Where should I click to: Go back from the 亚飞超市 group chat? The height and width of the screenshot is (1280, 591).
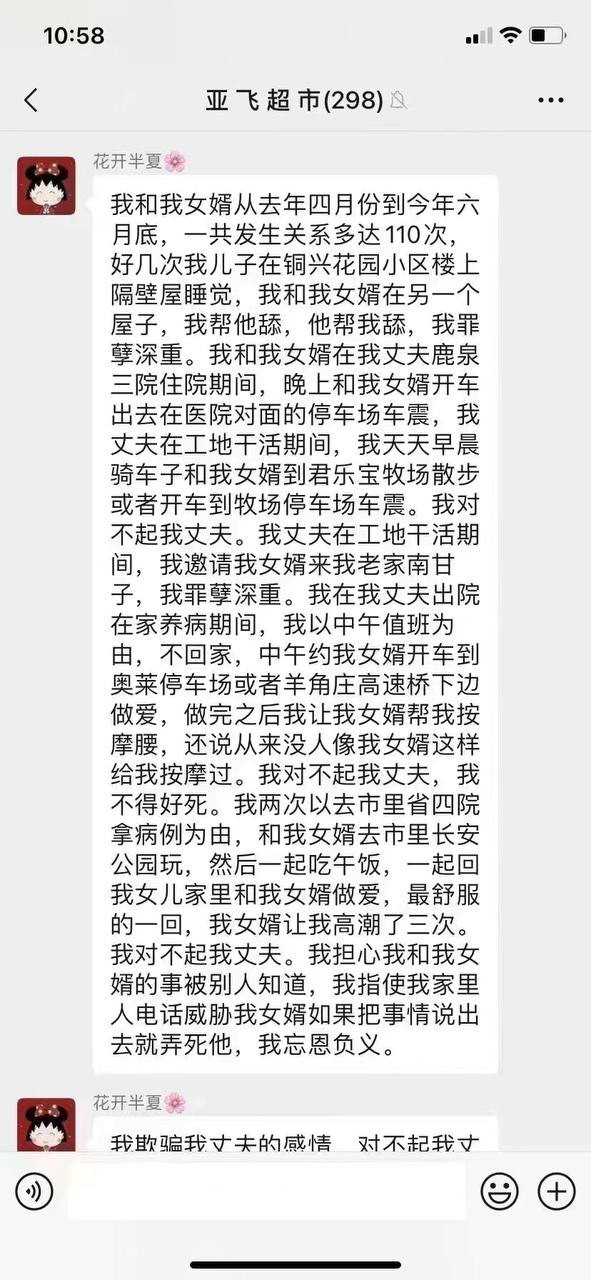coord(31,100)
